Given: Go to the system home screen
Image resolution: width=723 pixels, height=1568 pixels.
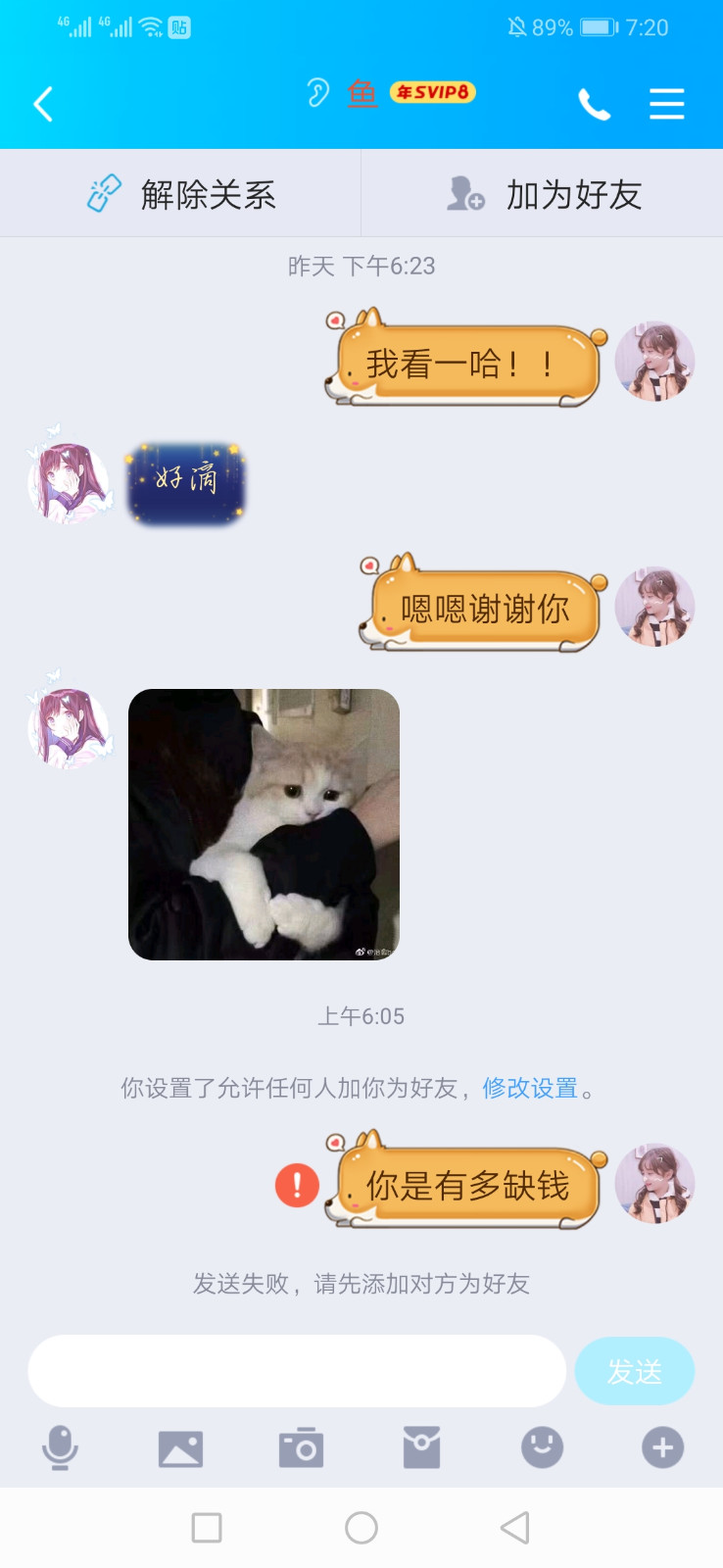Looking at the screenshot, I should pos(361,1527).
